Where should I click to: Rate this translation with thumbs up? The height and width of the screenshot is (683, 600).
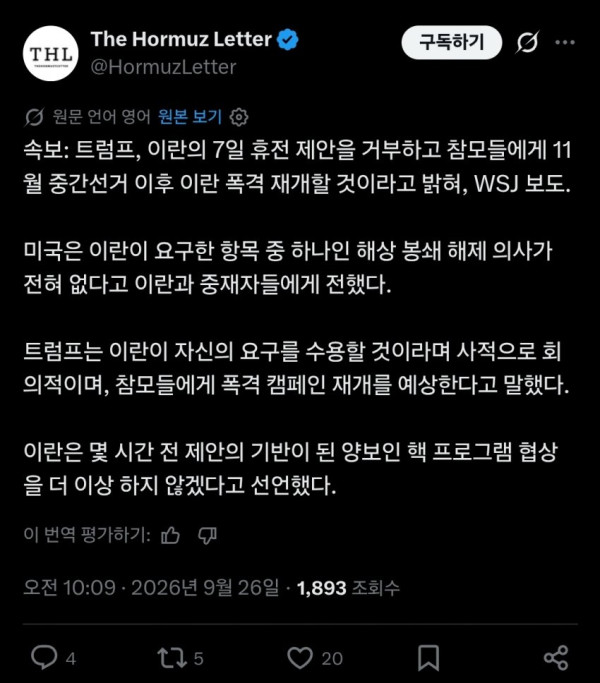[170, 535]
